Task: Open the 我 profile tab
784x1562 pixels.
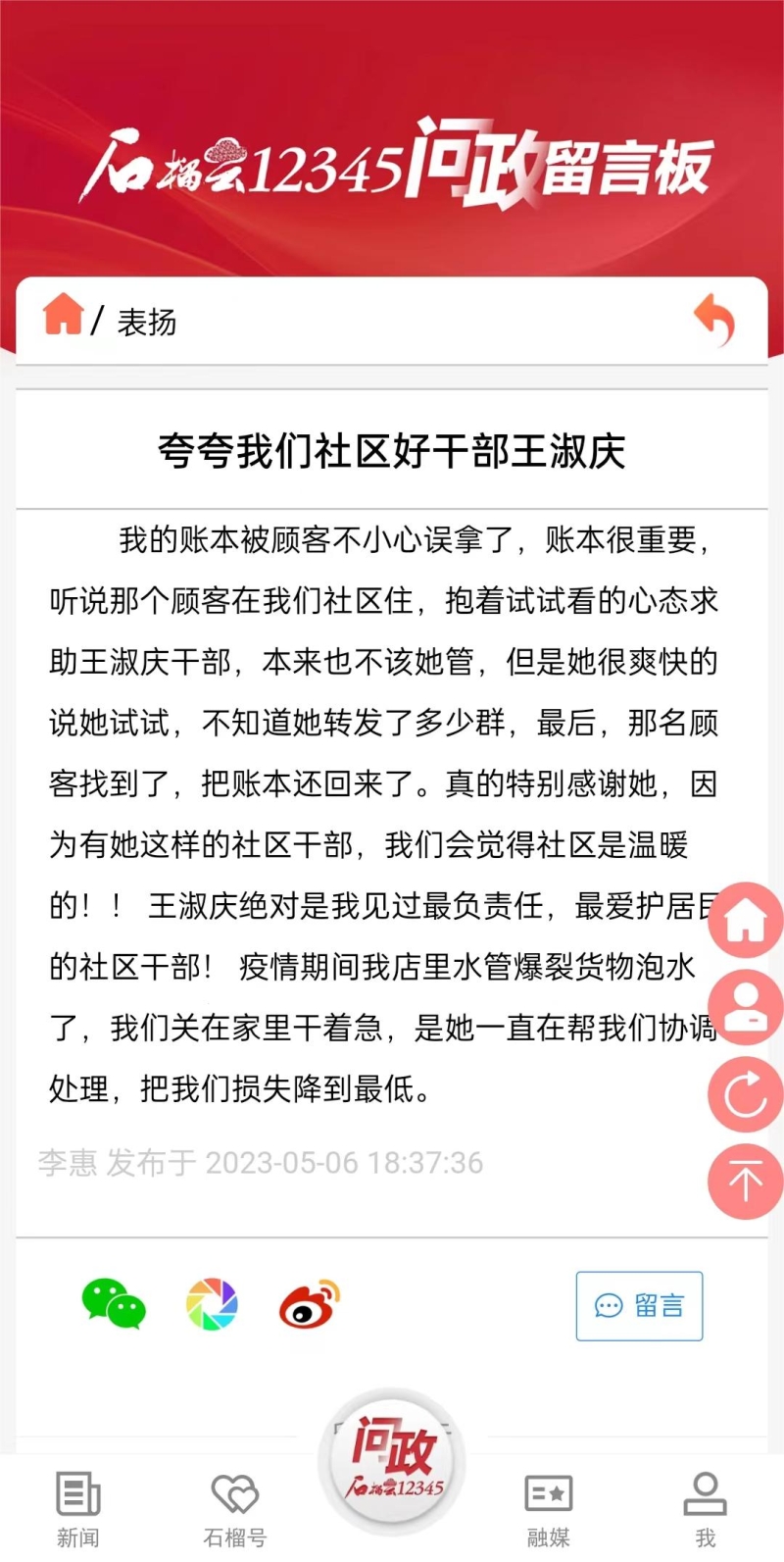Action: (705, 1506)
